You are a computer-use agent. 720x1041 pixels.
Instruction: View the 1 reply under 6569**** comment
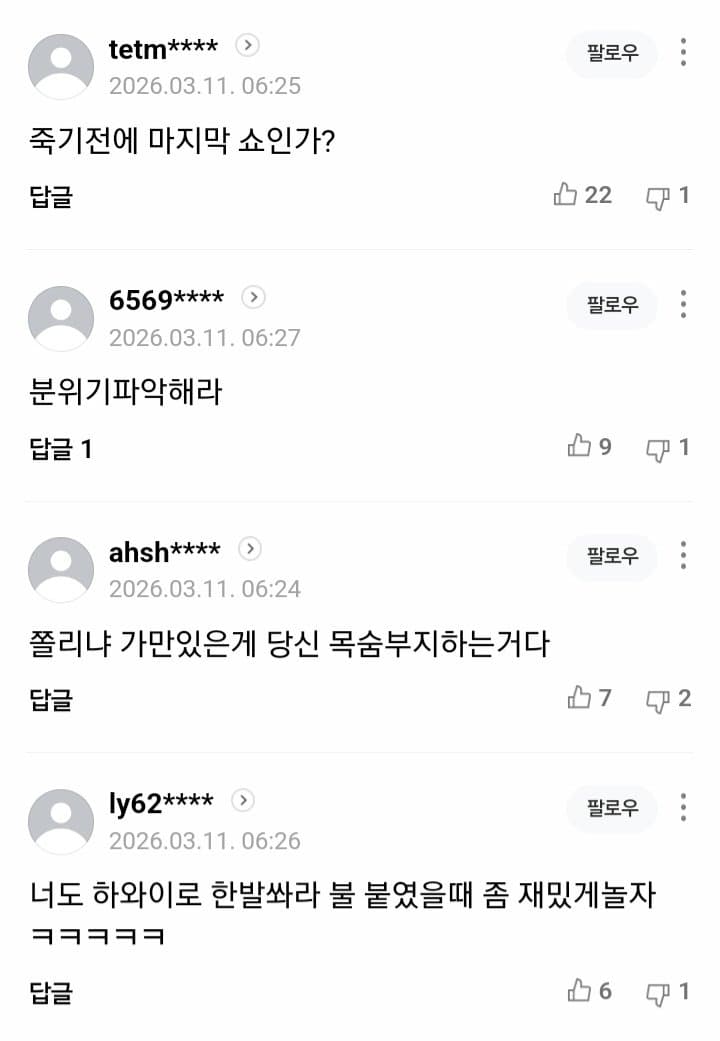pos(61,448)
